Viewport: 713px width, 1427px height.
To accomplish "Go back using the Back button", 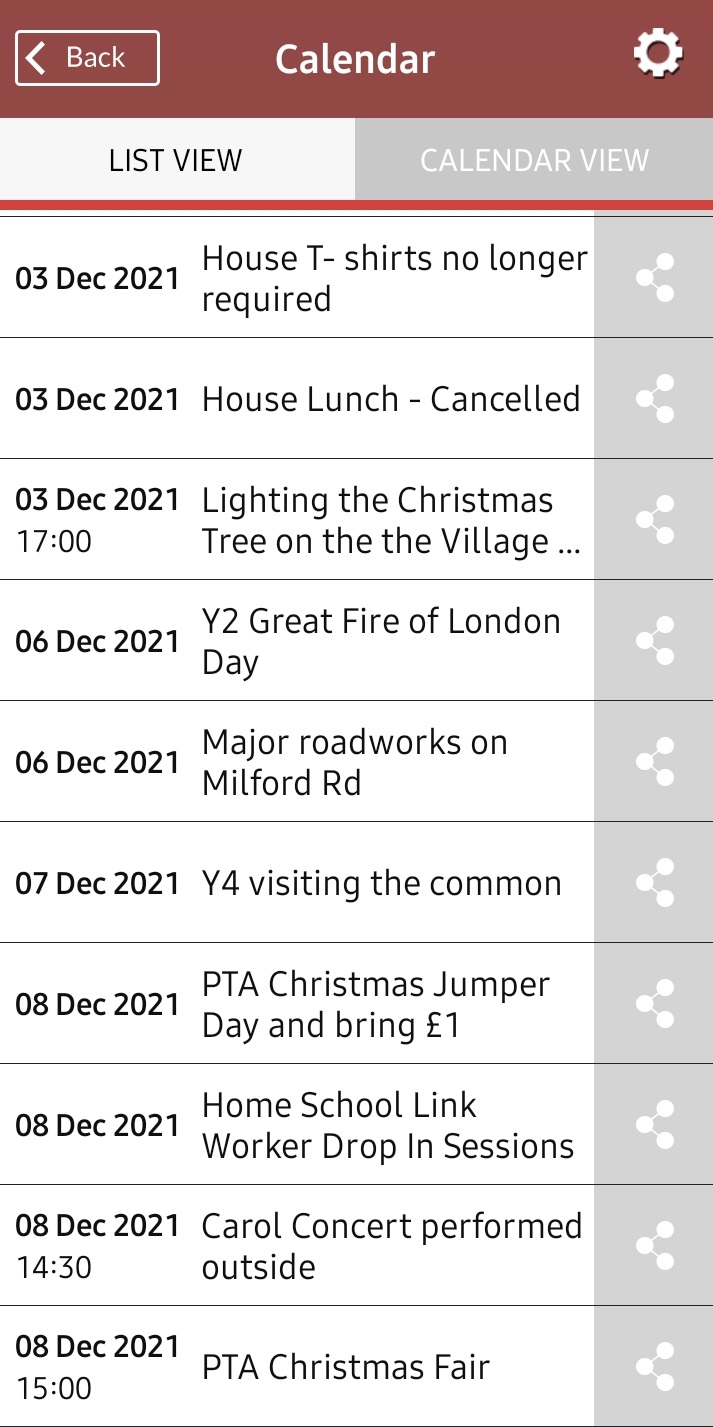I will click(x=87, y=58).
